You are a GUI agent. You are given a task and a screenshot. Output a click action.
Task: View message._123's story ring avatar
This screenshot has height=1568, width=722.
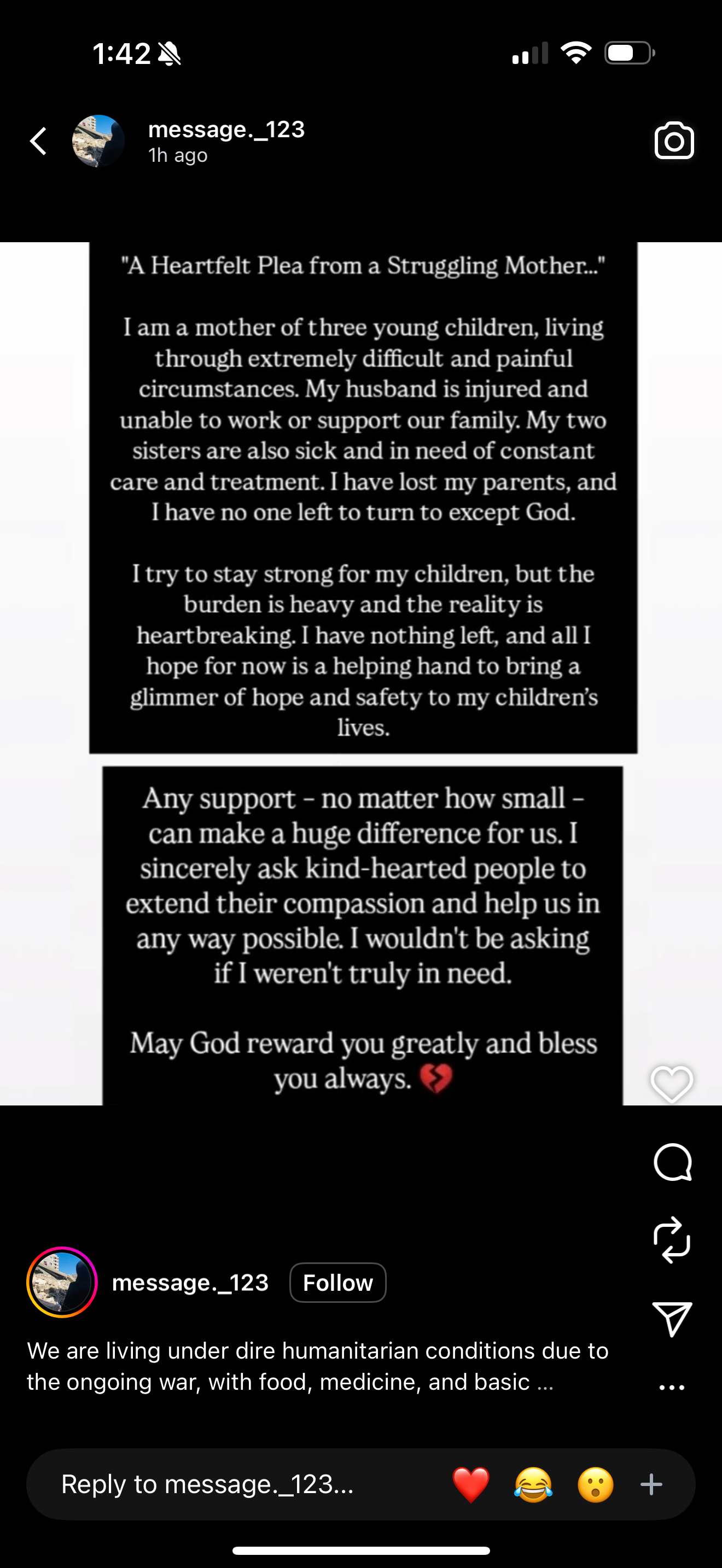click(x=62, y=1283)
